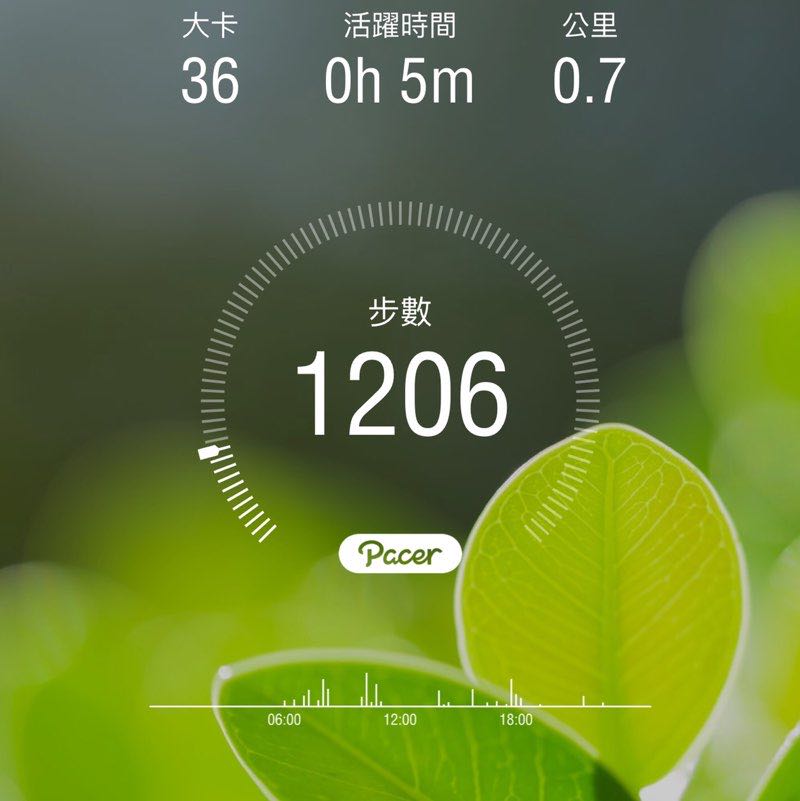Open the calories (大卡) stat icon
The height and width of the screenshot is (801, 800).
coord(211,27)
